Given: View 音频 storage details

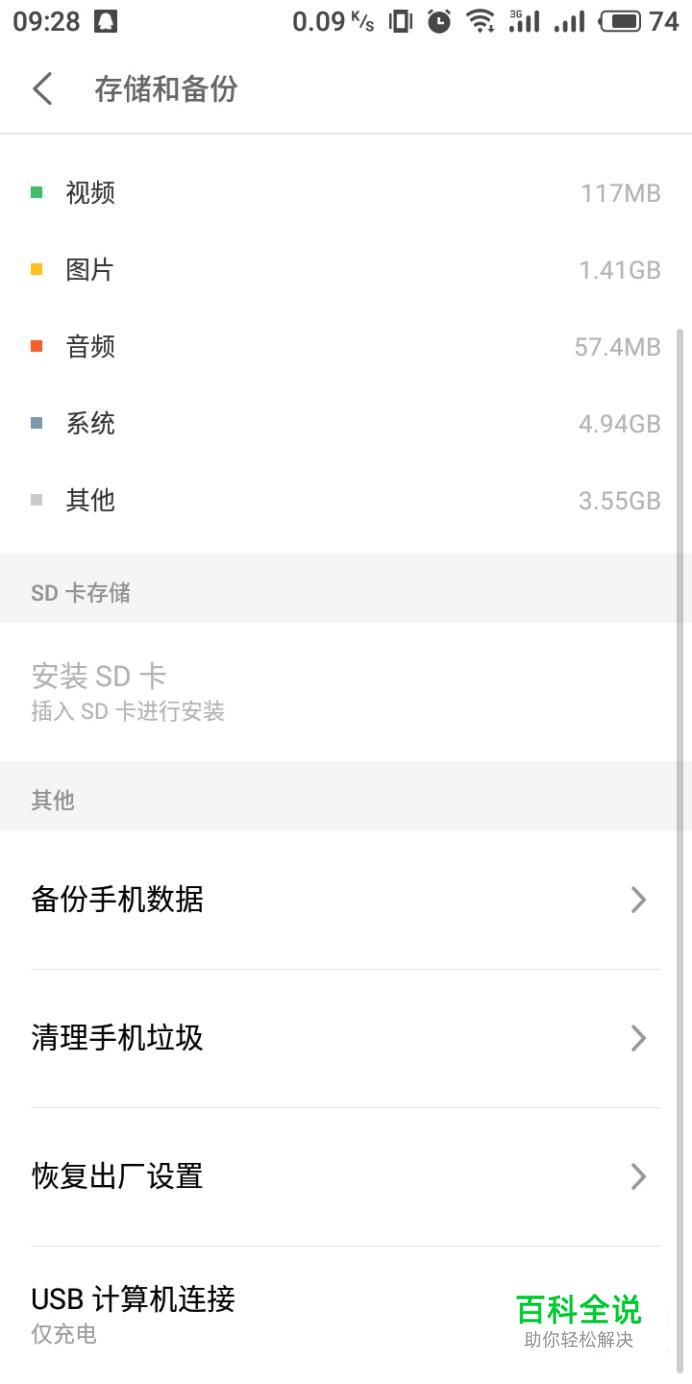Looking at the screenshot, I should tap(345, 347).
